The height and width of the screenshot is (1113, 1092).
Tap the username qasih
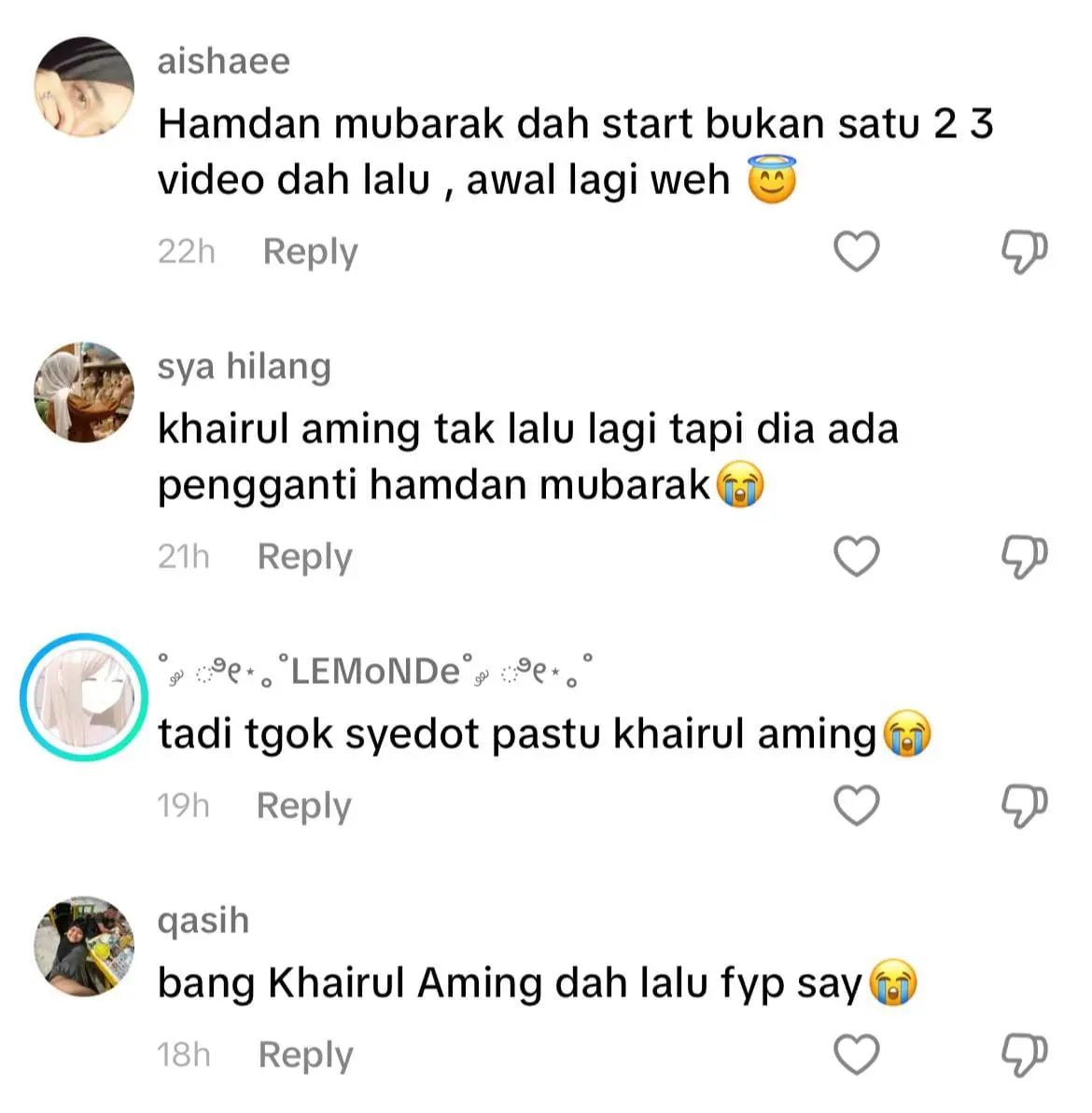click(203, 921)
